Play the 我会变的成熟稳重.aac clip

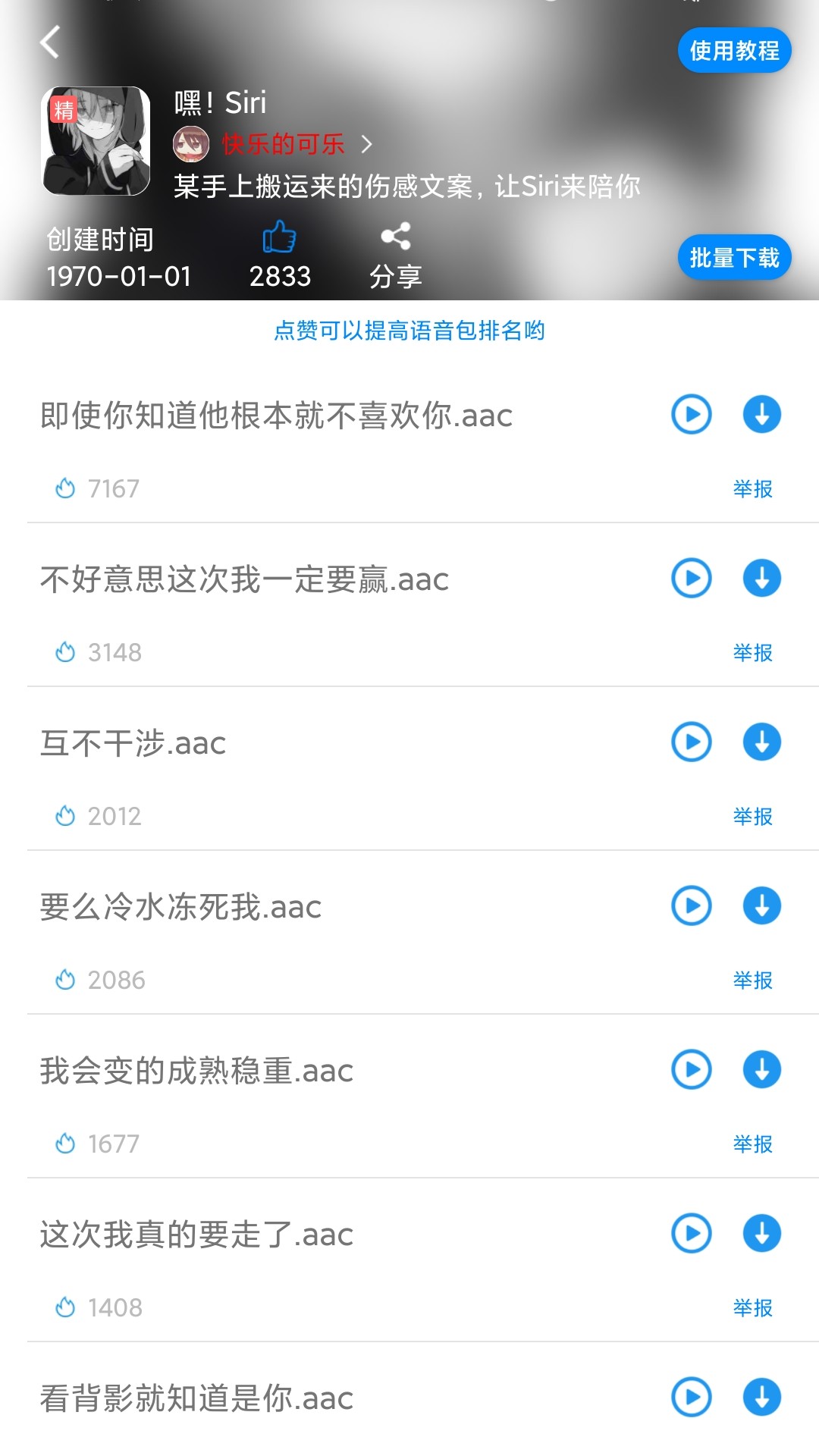pos(691,1069)
